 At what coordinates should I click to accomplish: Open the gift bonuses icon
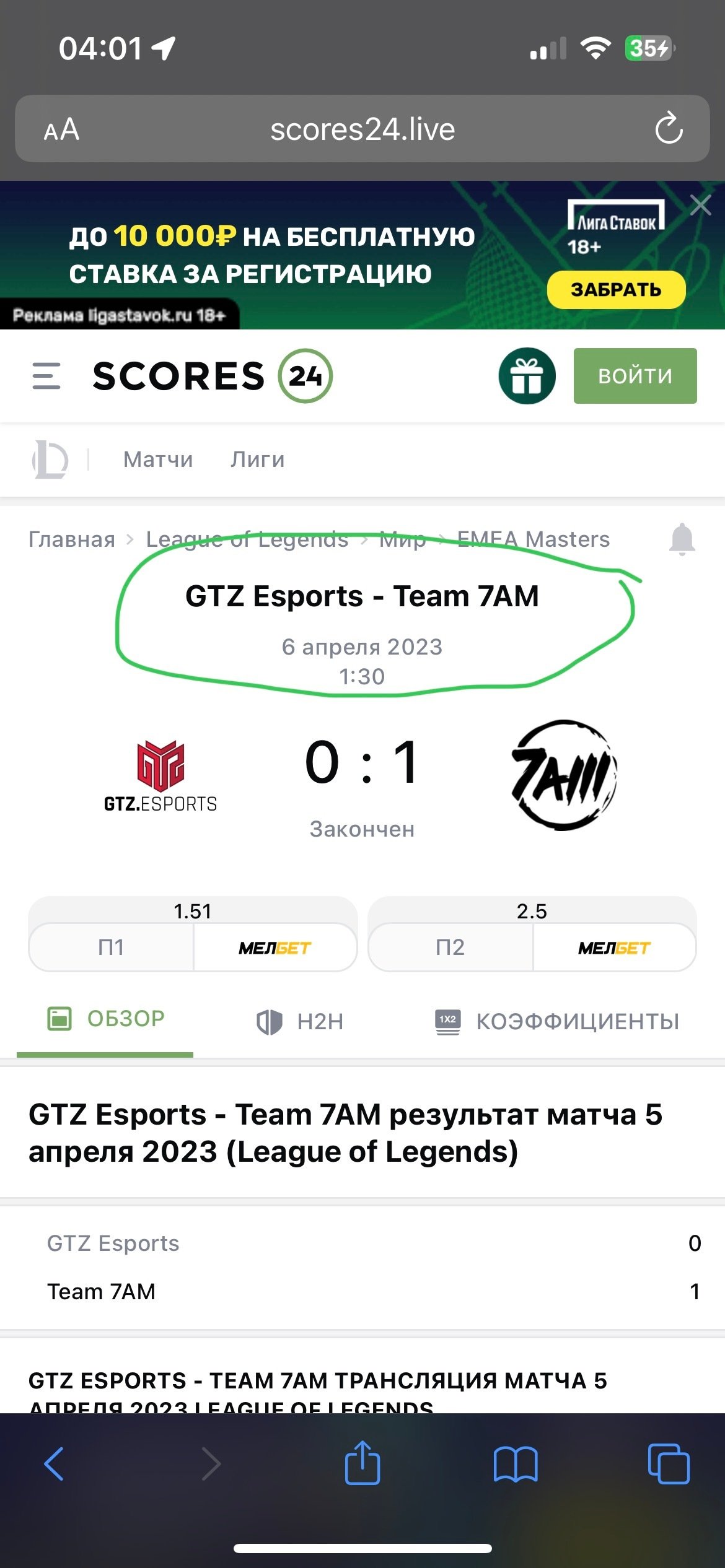click(x=527, y=376)
